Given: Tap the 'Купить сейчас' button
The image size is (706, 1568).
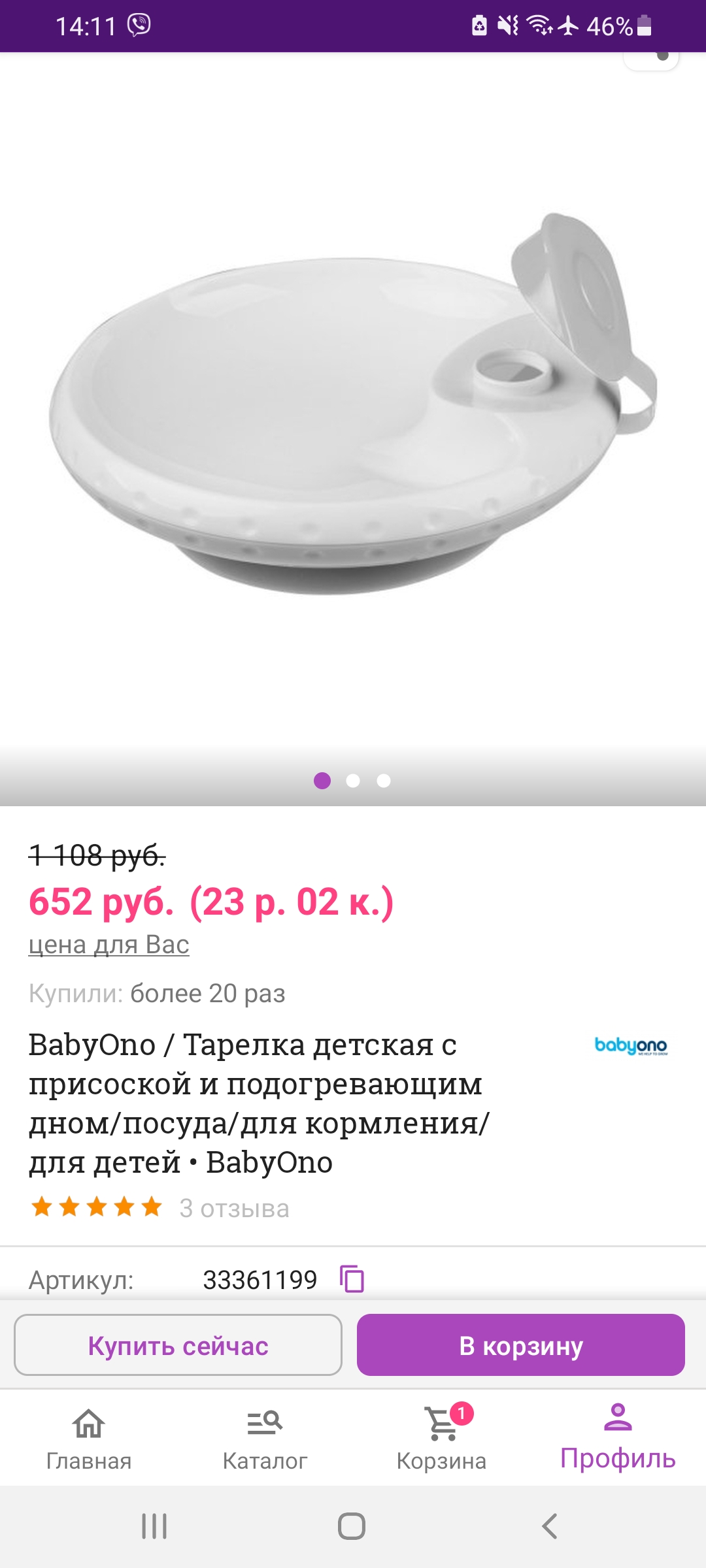Looking at the screenshot, I should (x=178, y=1345).
